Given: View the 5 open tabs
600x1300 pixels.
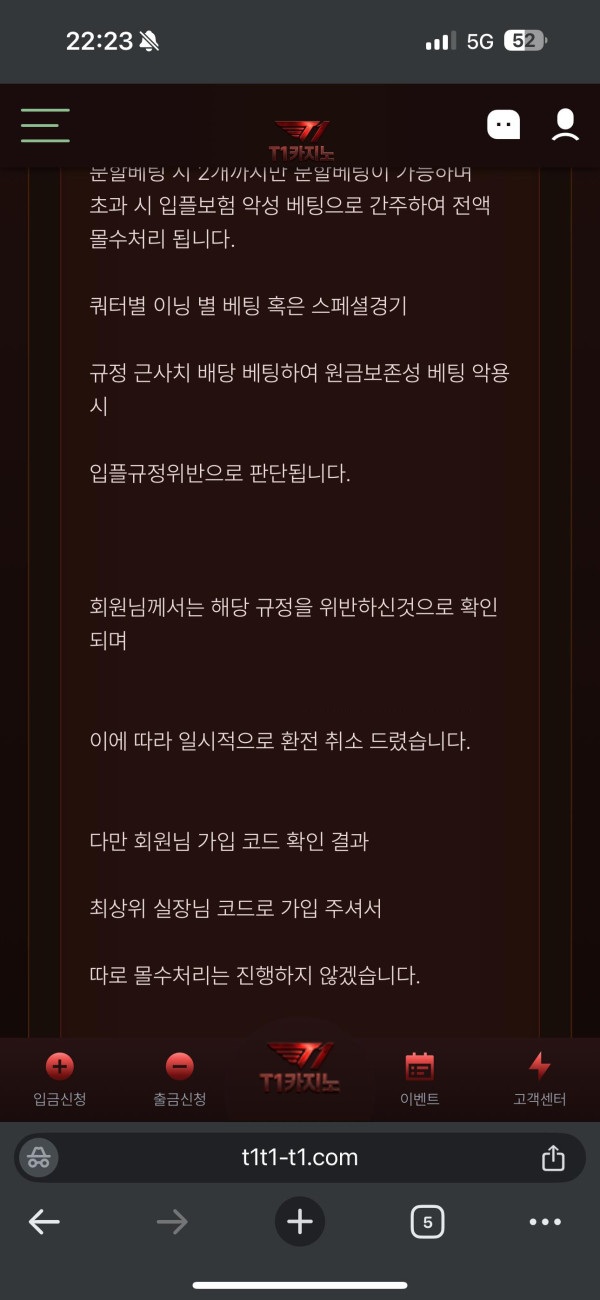Looking at the screenshot, I should tap(427, 1221).
